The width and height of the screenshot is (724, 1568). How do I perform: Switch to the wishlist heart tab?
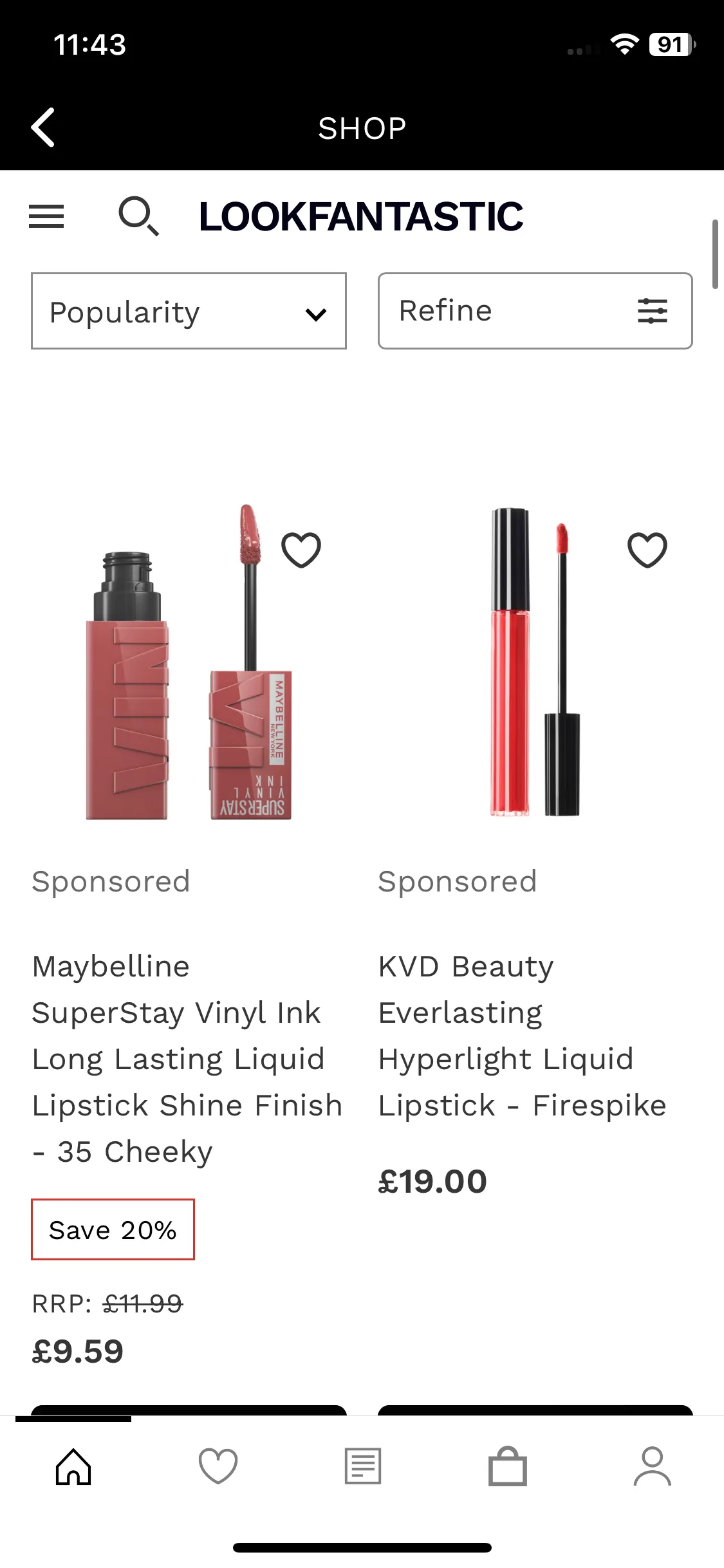coord(218,1467)
